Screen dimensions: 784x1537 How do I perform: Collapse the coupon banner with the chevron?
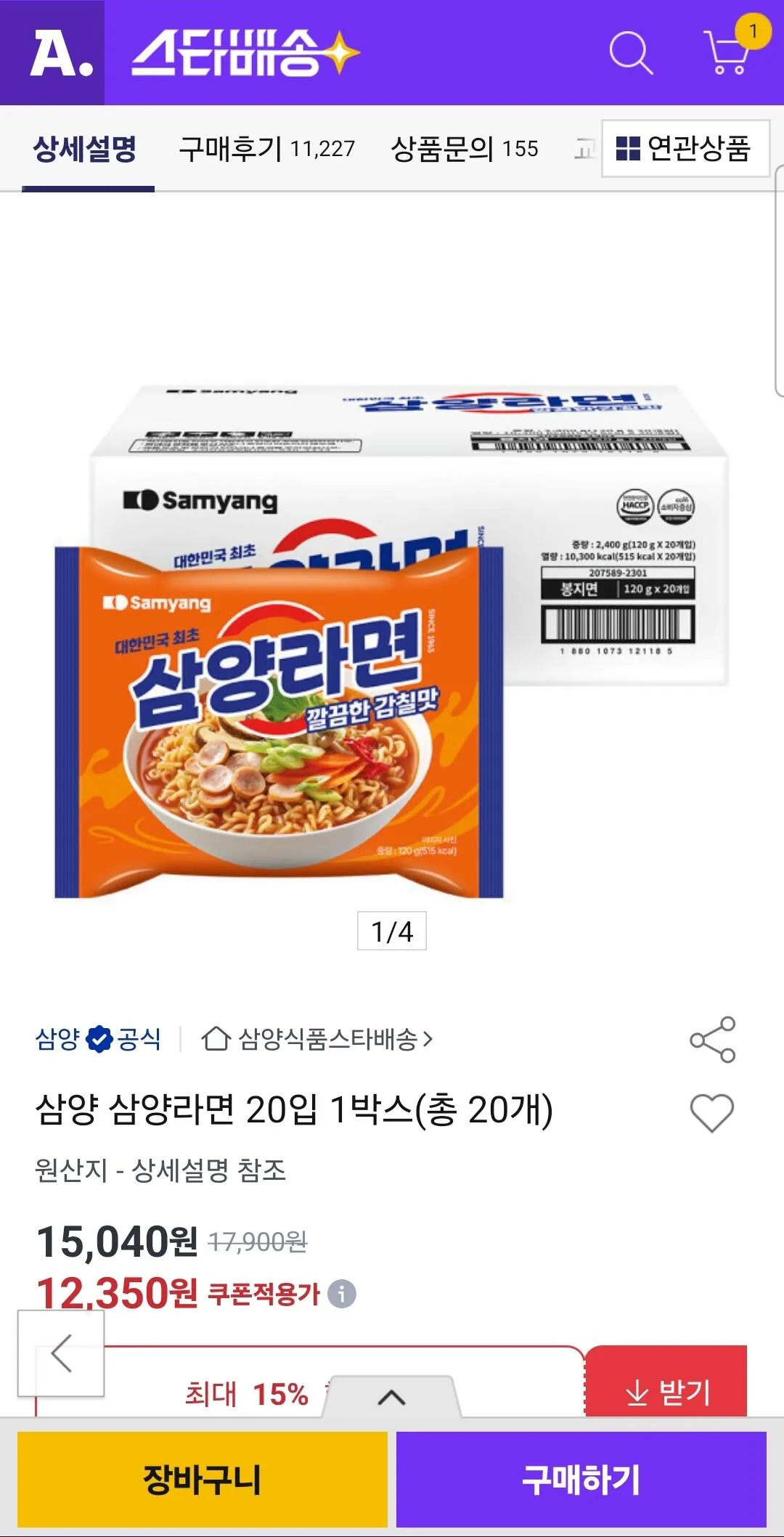391,1398
